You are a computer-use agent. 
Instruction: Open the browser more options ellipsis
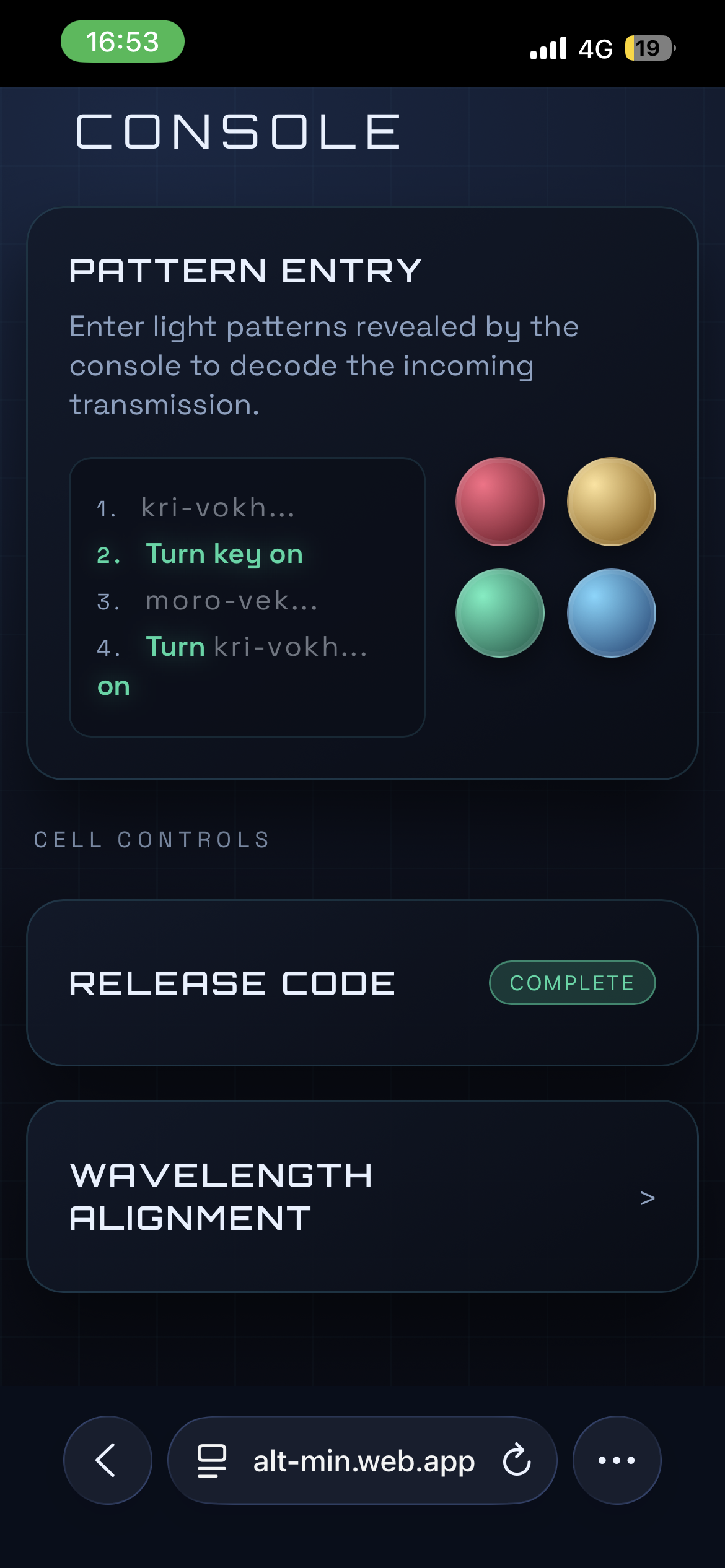tap(616, 1461)
